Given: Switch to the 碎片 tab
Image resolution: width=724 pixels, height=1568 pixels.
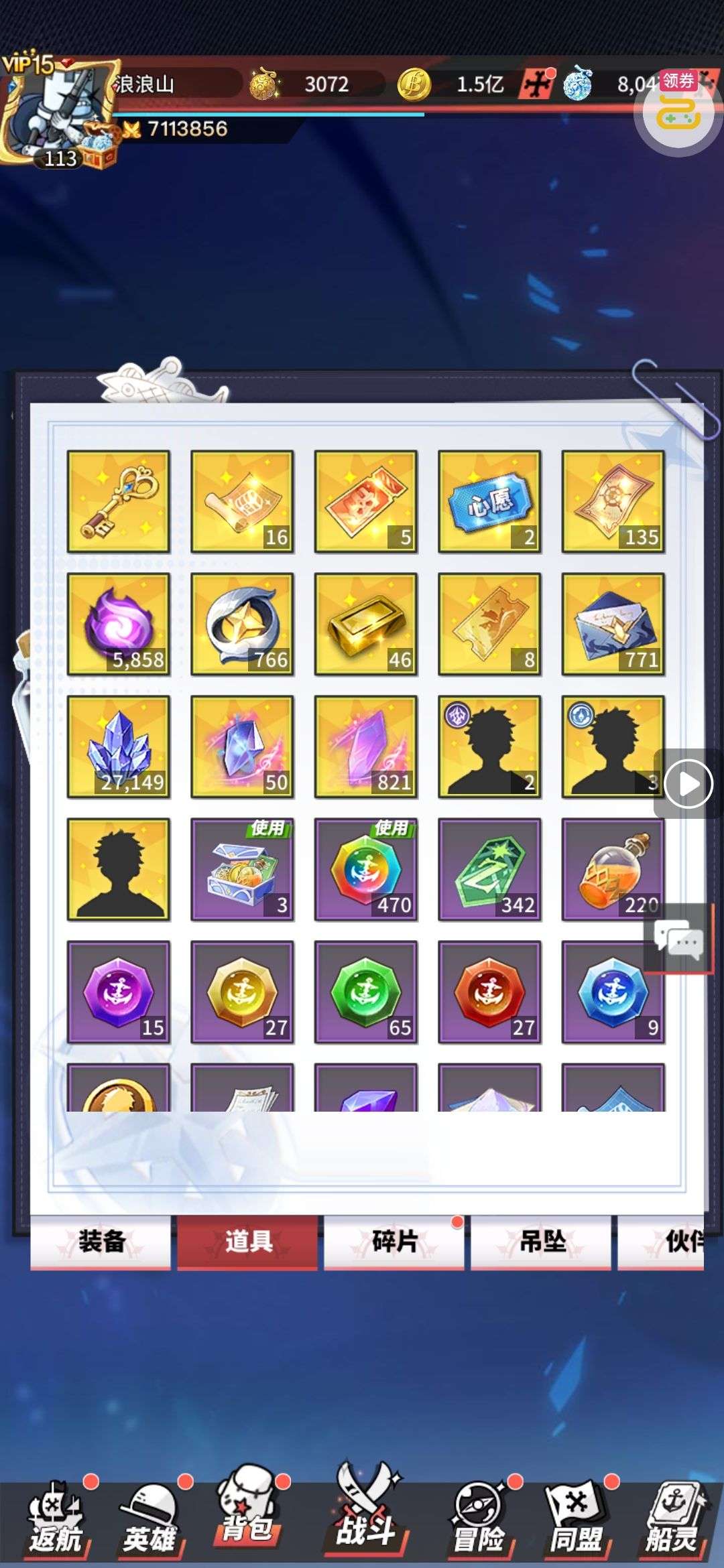Looking at the screenshot, I should (x=394, y=1242).
